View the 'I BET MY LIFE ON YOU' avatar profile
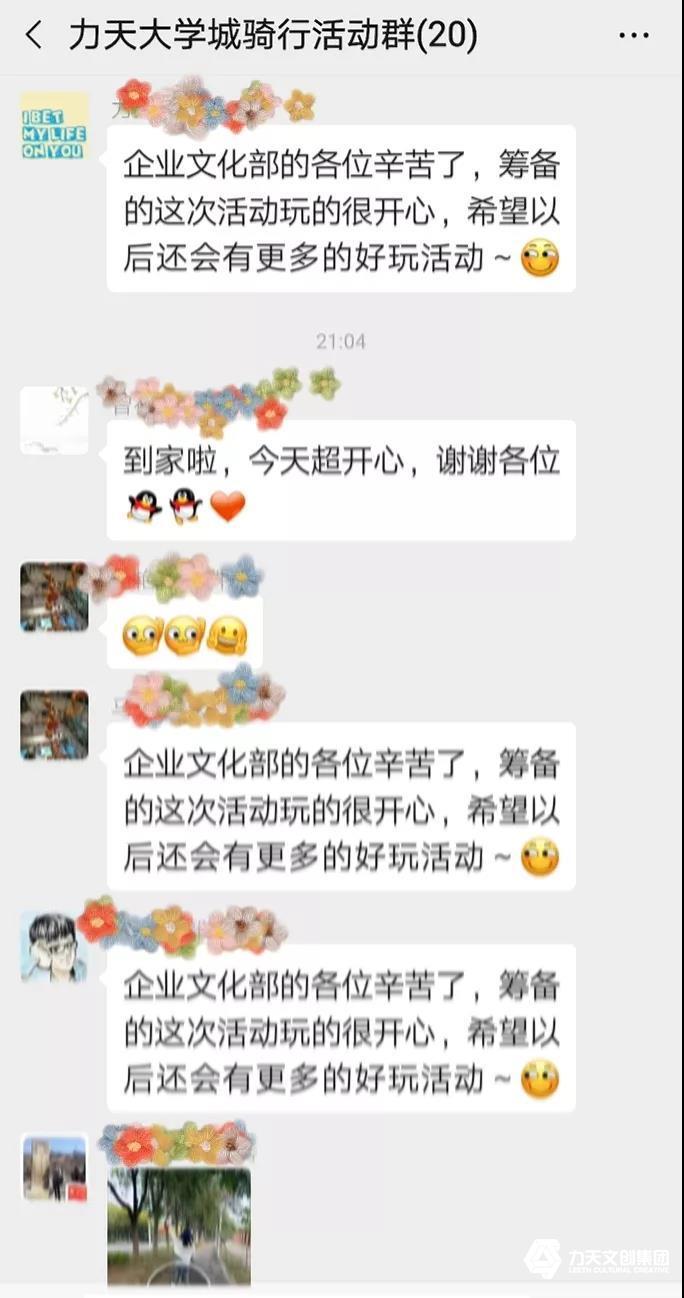684x1298 pixels. [x=54, y=127]
